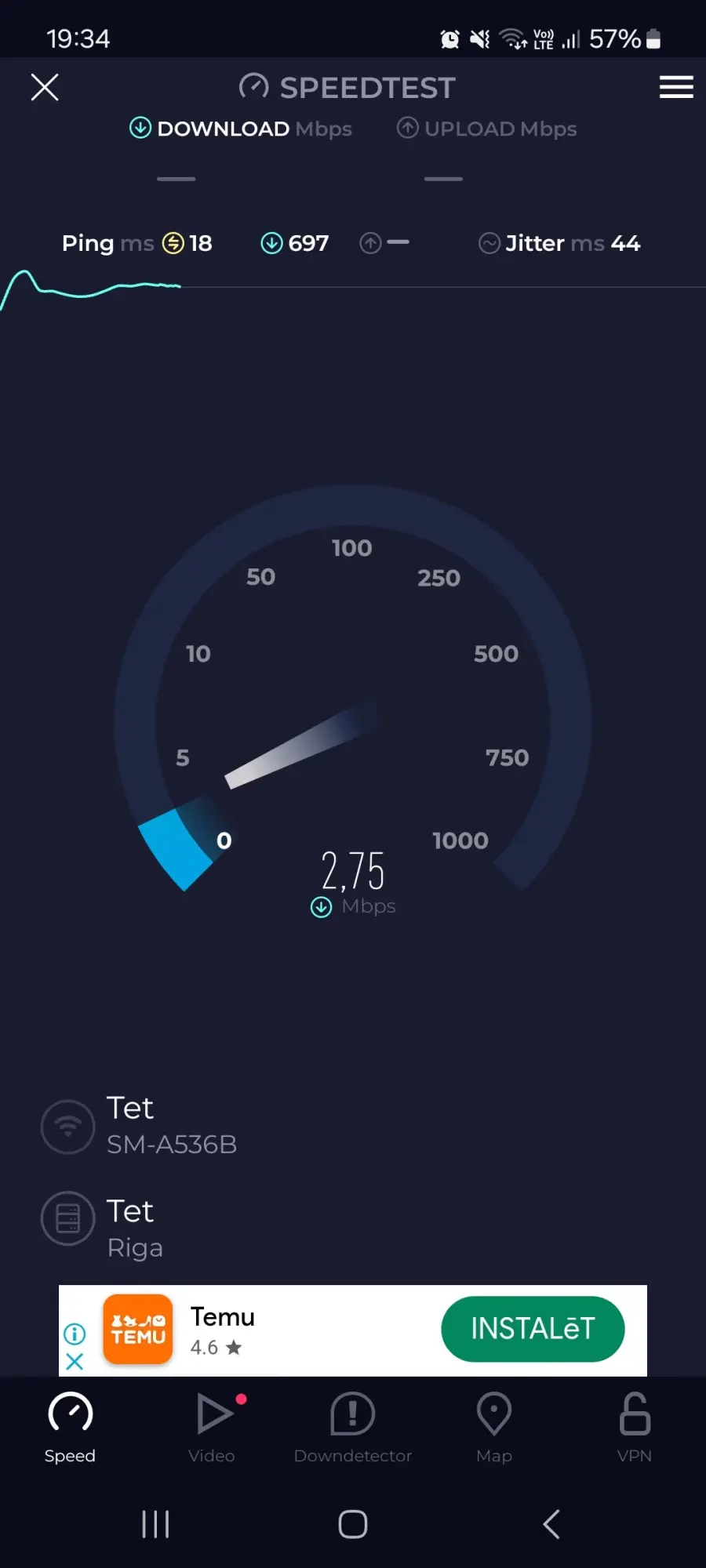The width and height of the screenshot is (706, 1568).
Task: Open recent apps view
Action: 155,1524
